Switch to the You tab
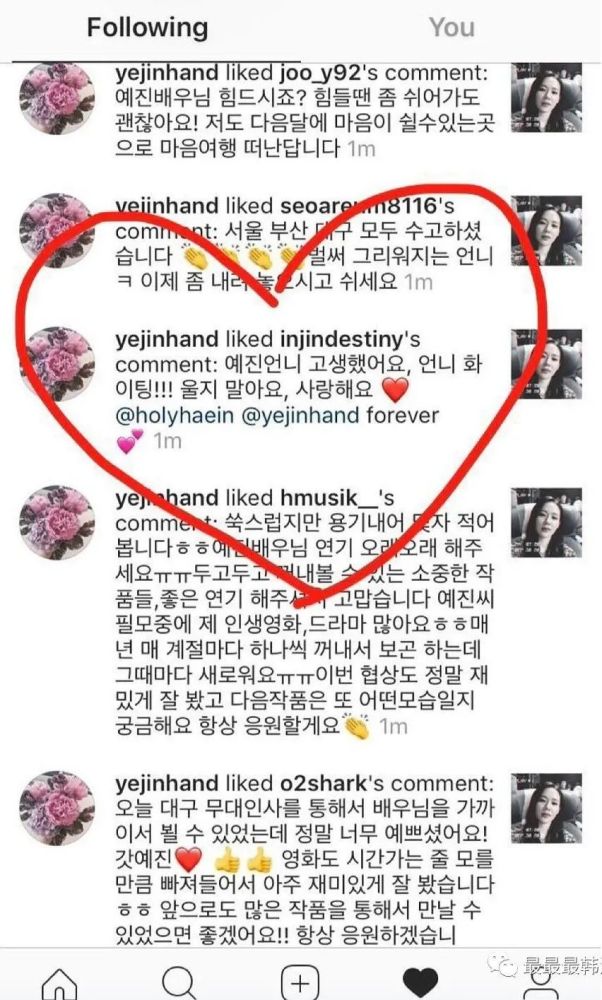602x1000 pixels. [x=452, y=28]
